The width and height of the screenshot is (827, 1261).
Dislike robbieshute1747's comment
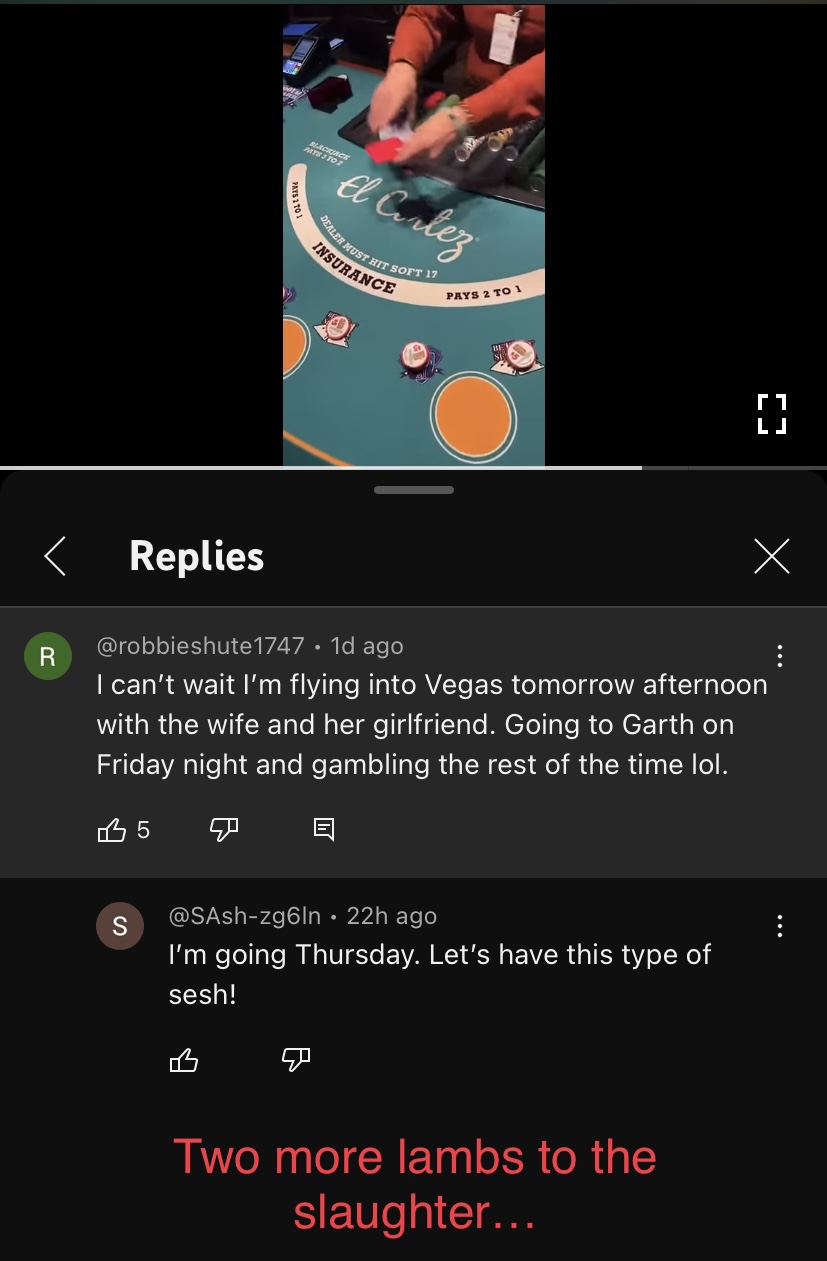pyautogui.click(x=225, y=829)
